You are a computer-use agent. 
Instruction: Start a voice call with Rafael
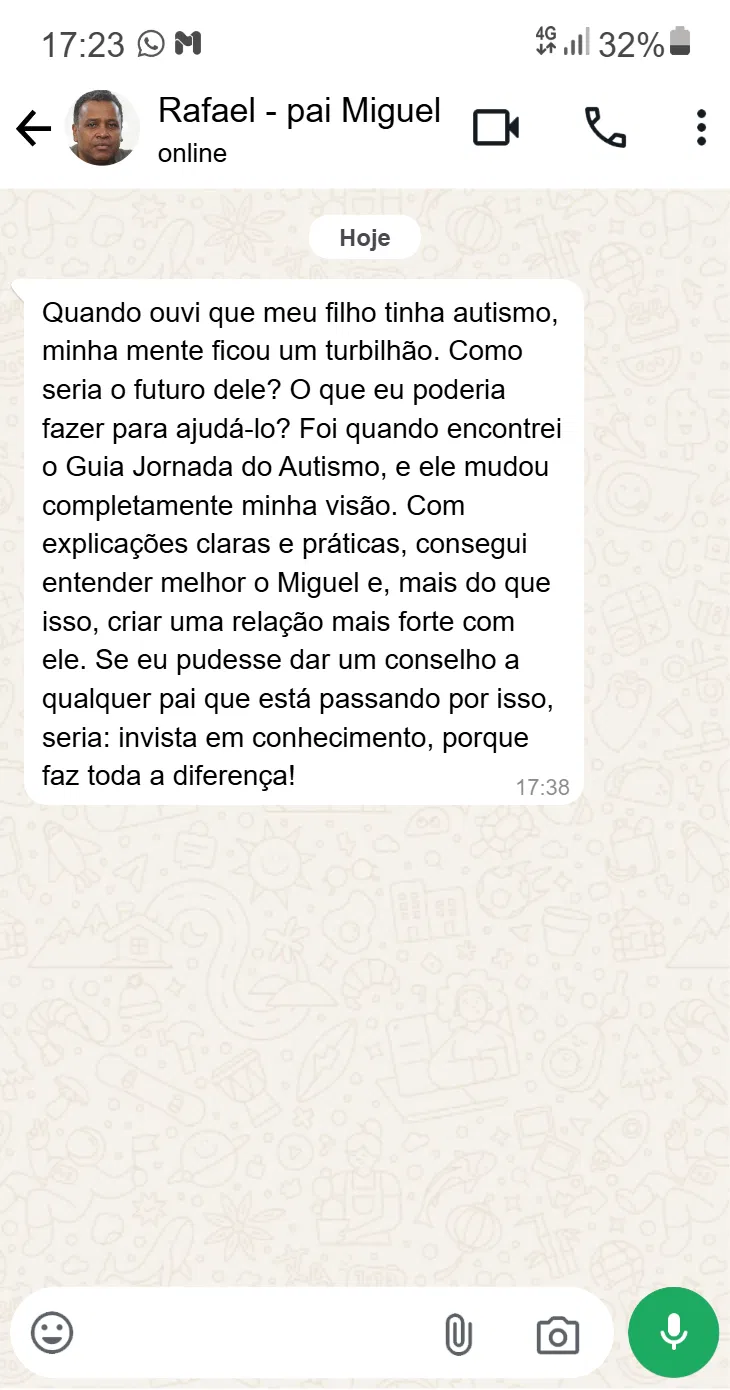point(605,128)
